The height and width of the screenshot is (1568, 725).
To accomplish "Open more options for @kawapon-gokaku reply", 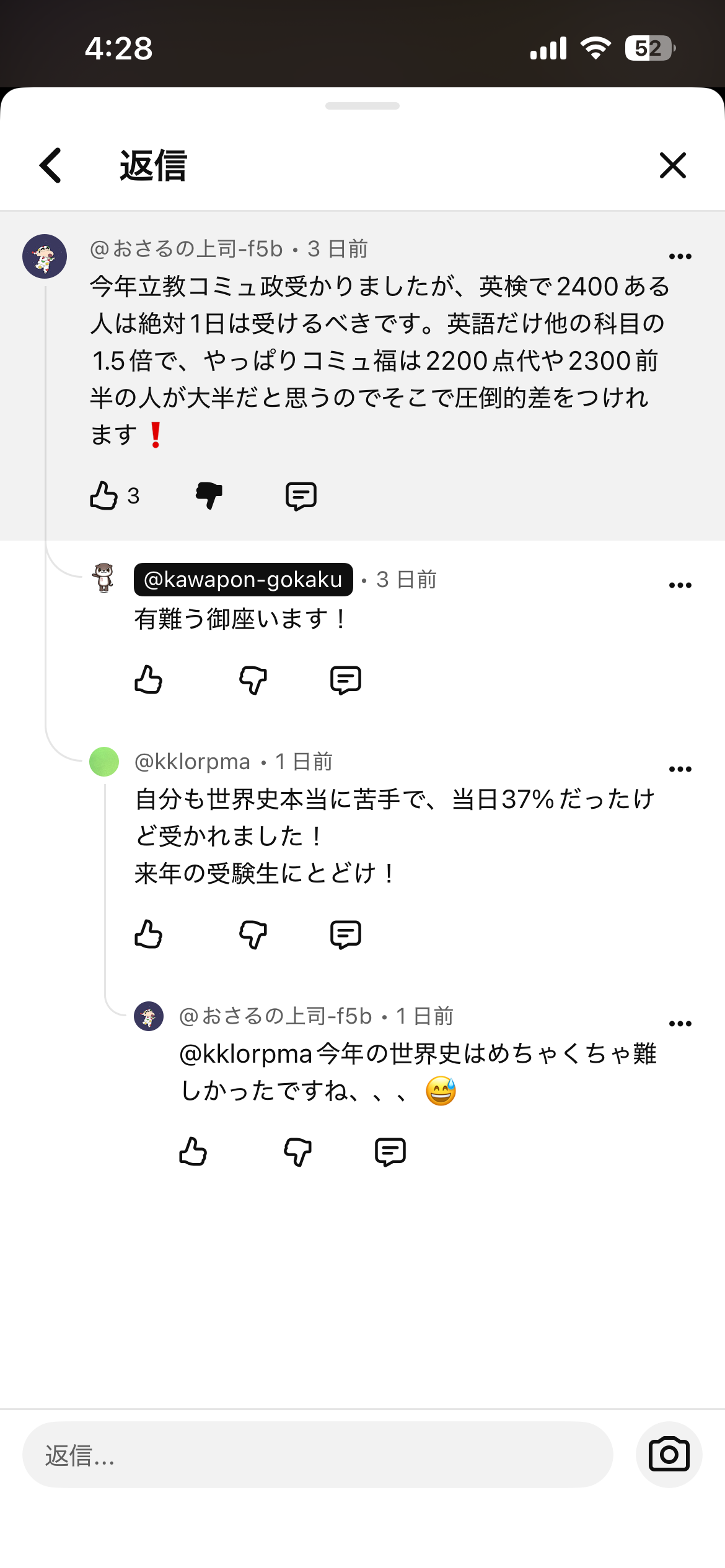I will [680, 585].
